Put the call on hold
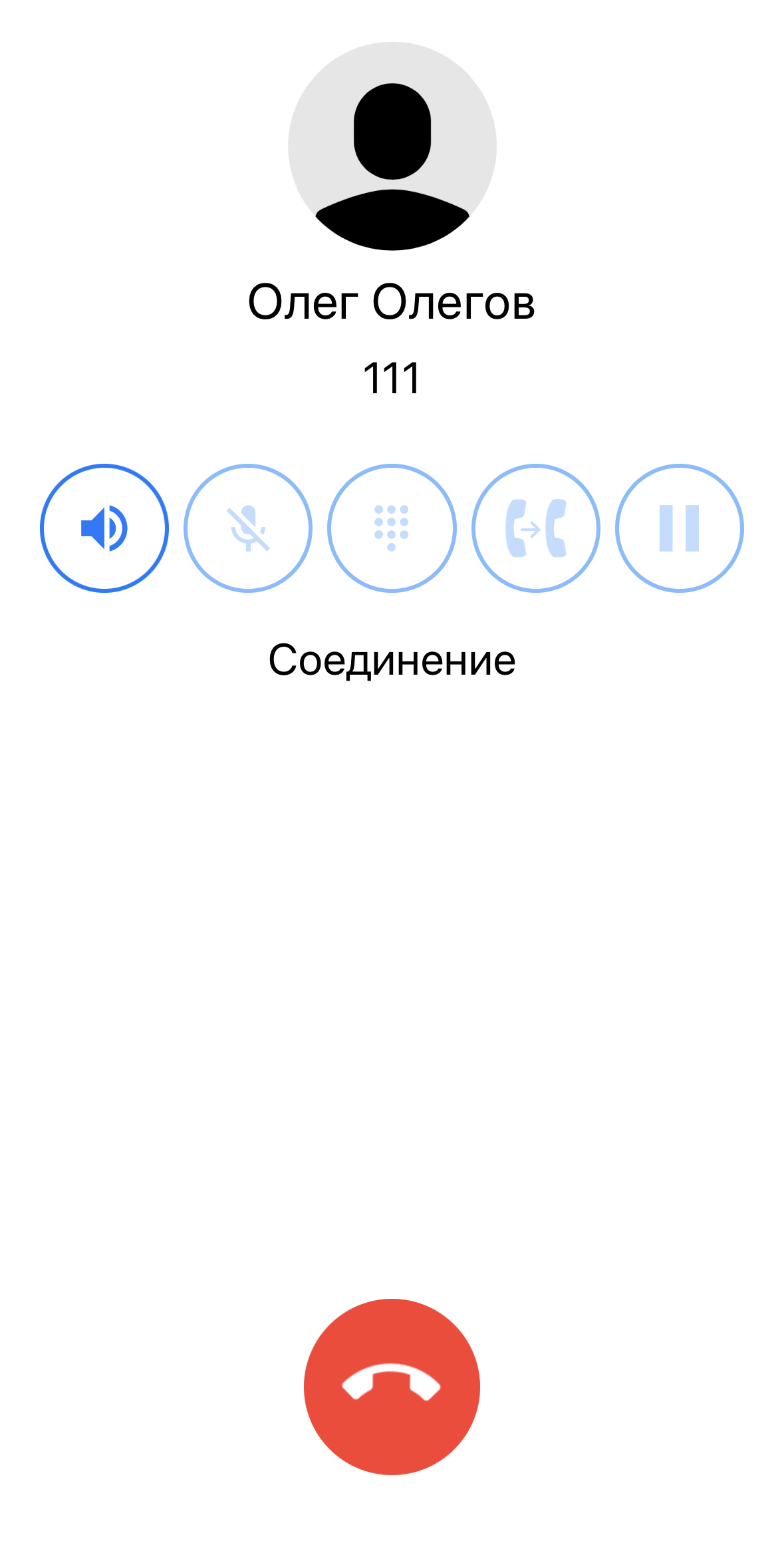Screen dimensions: 784x1541 point(679,528)
